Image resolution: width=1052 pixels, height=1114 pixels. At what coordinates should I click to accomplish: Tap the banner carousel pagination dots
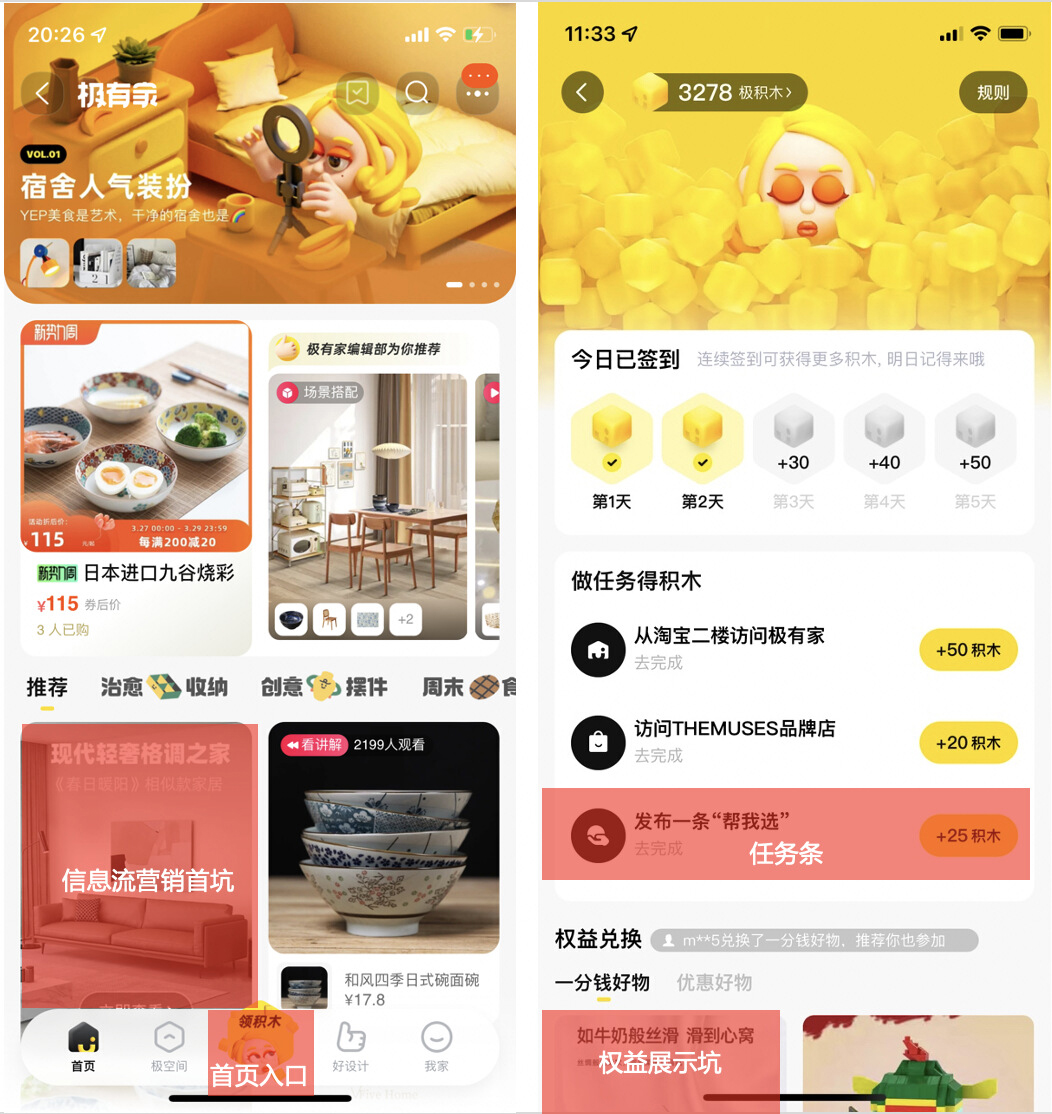pyautogui.click(x=471, y=284)
